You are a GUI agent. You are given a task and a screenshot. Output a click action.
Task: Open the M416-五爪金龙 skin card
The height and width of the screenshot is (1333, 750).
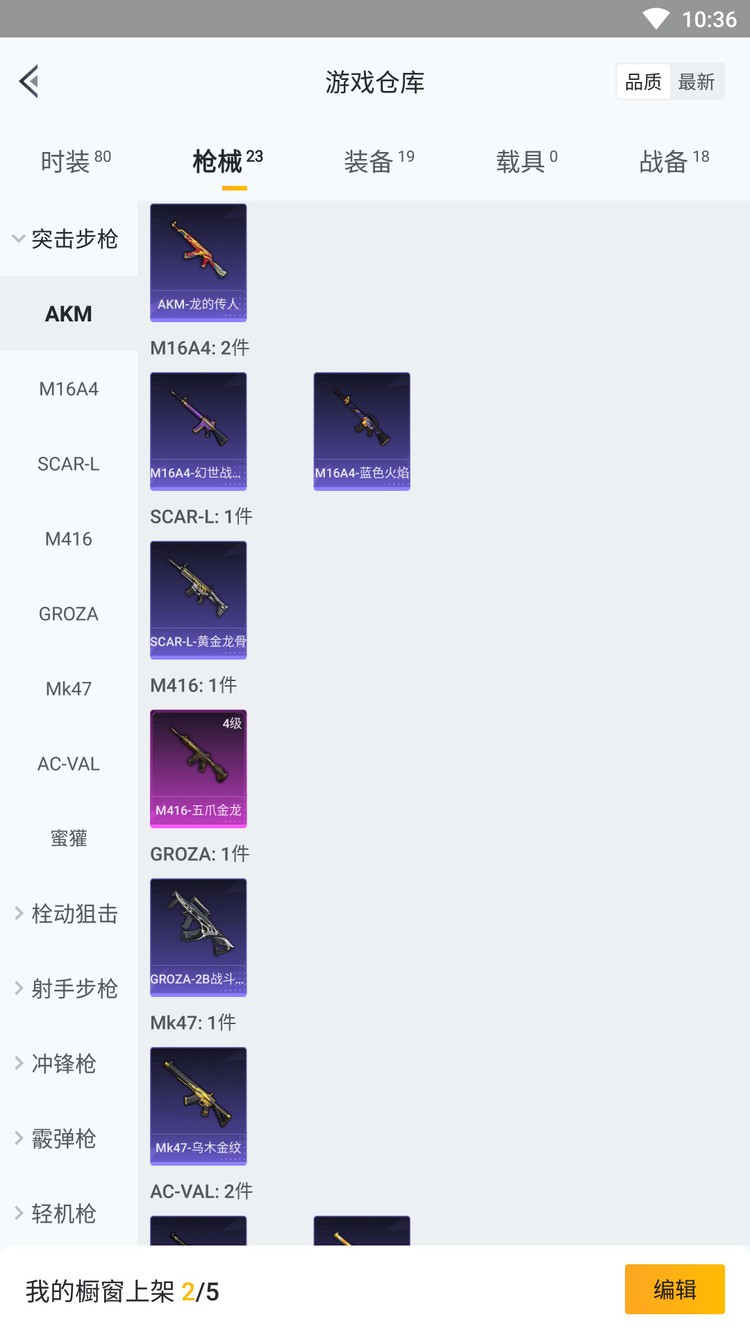198,768
